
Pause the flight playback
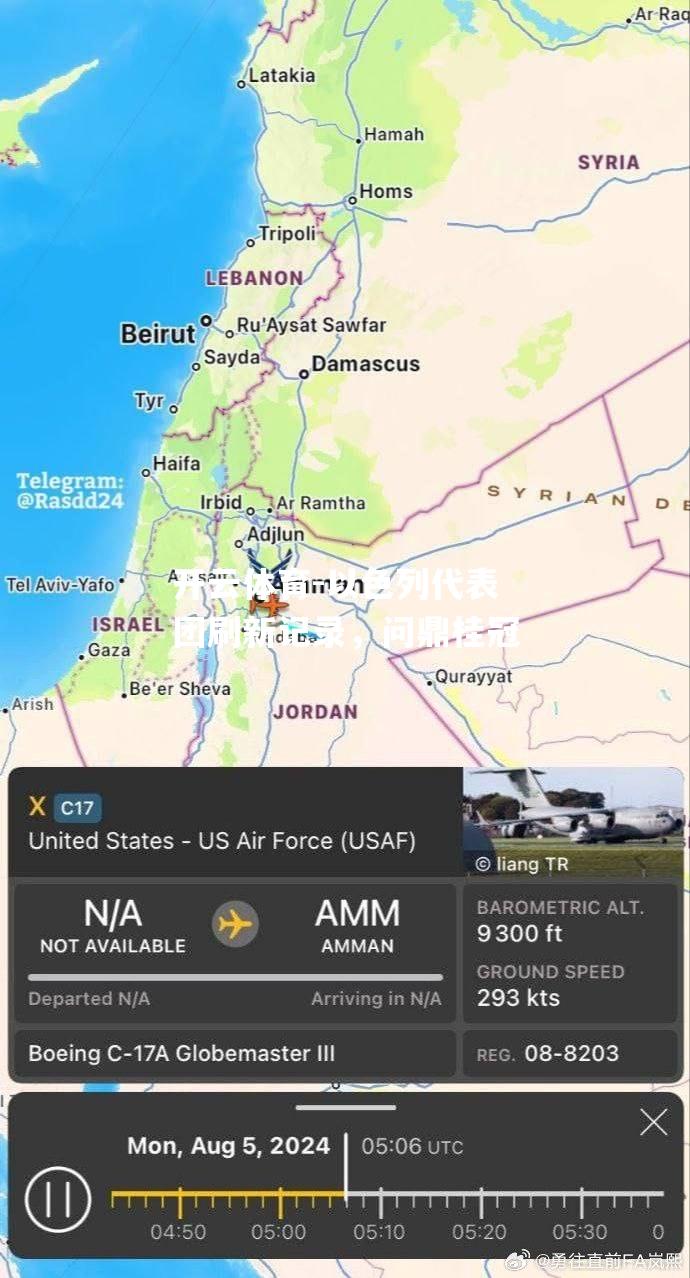pyautogui.click(x=58, y=1199)
